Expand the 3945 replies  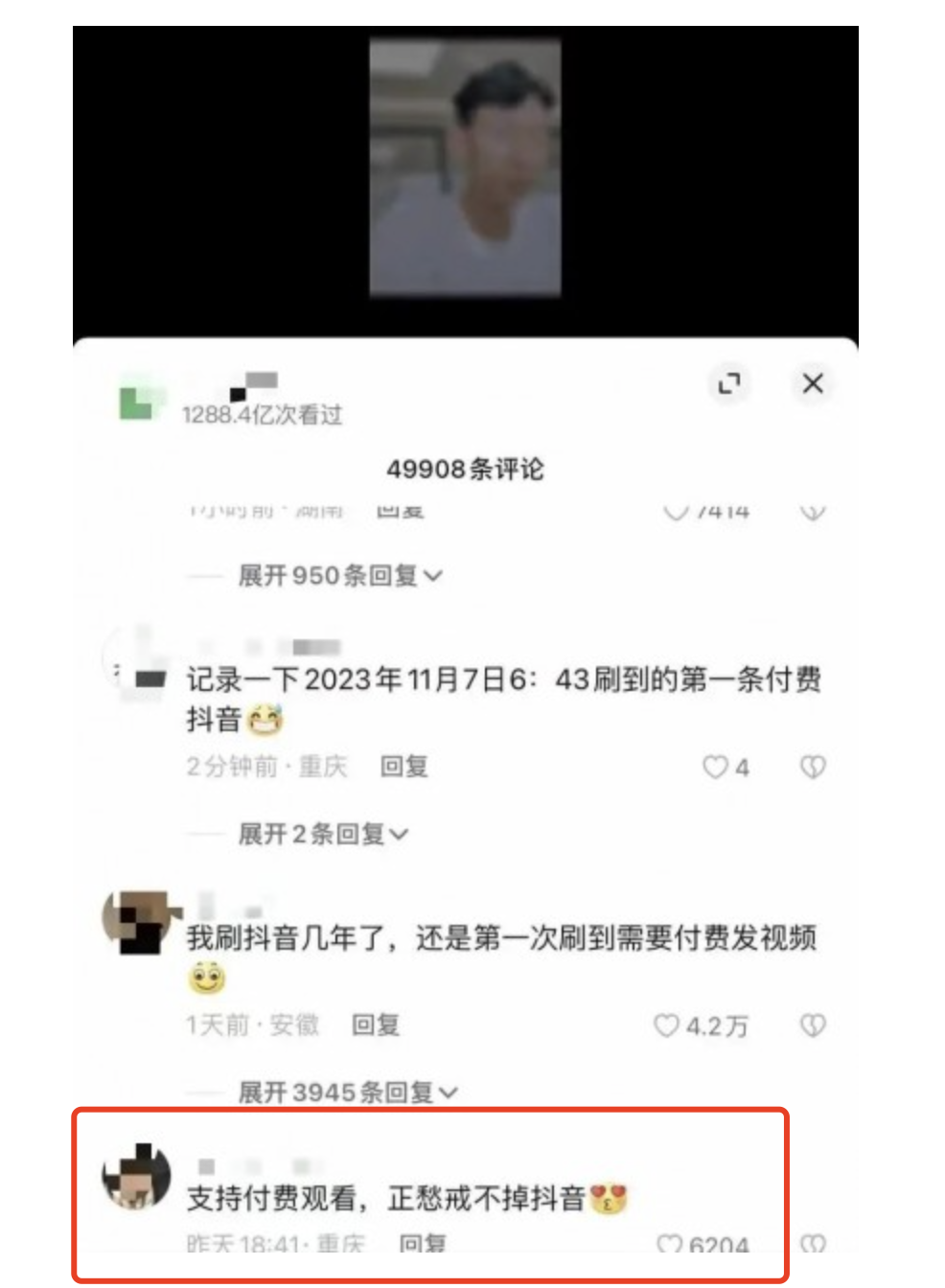click(x=347, y=1092)
